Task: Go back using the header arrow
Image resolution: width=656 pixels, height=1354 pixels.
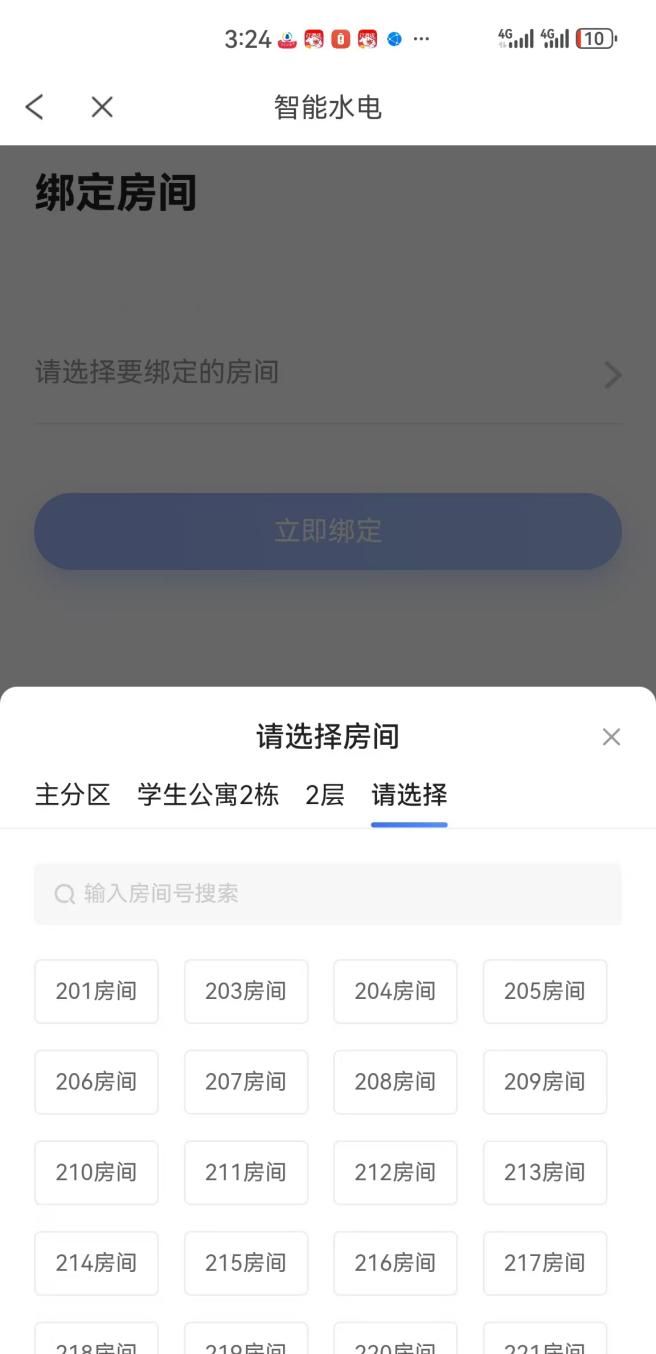Action: 35,107
